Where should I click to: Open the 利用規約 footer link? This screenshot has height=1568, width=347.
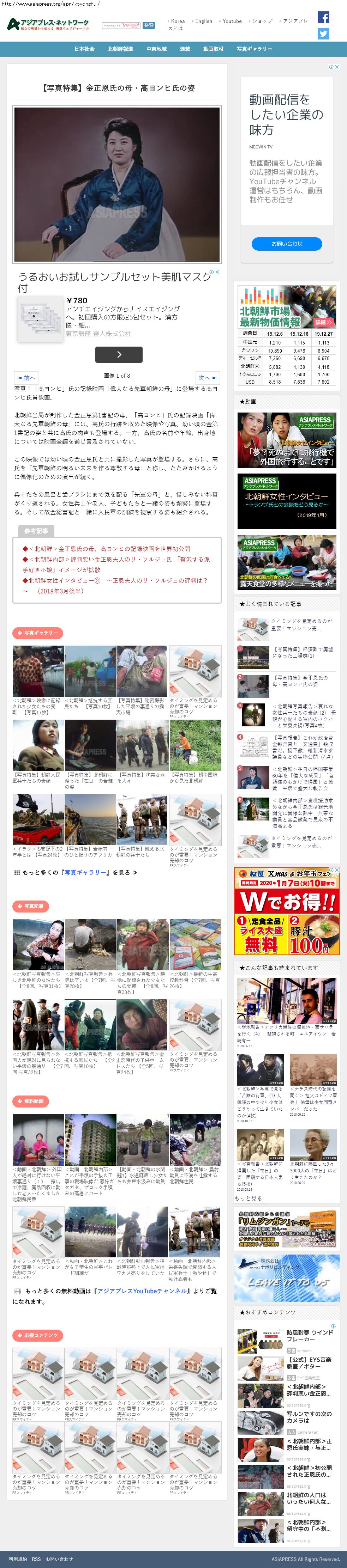pos(18,1559)
